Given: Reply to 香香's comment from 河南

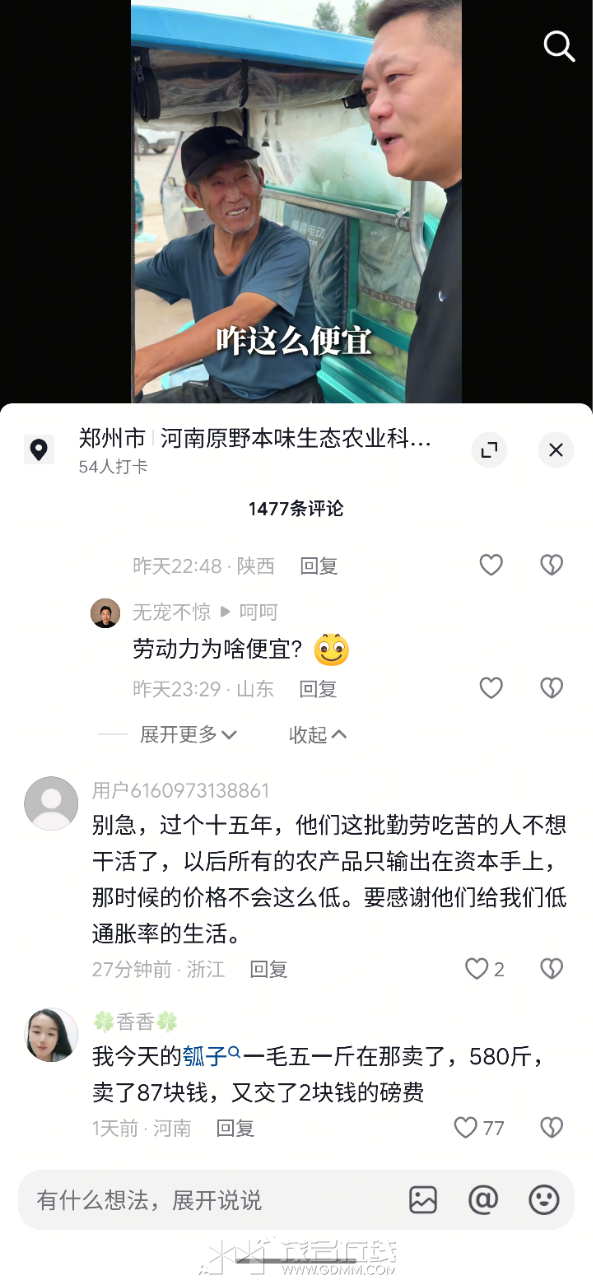Looking at the screenshot, I should click(235, 1128).
